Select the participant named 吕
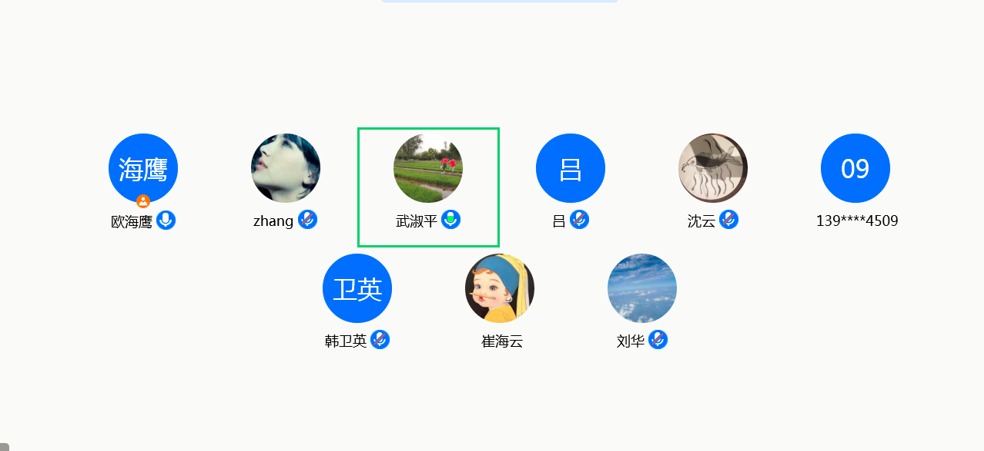 (570, 168)
